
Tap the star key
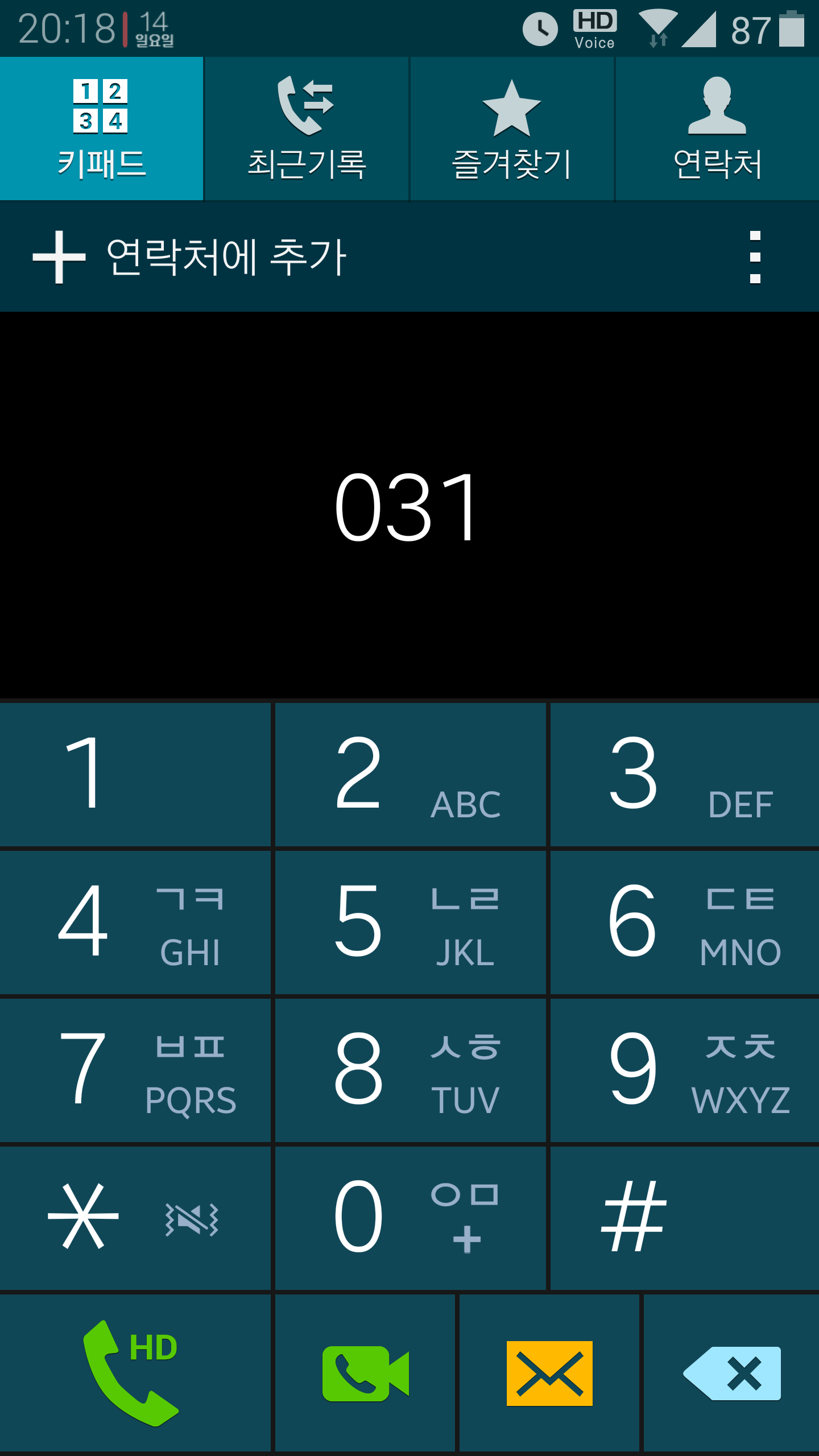point(135,1217)
